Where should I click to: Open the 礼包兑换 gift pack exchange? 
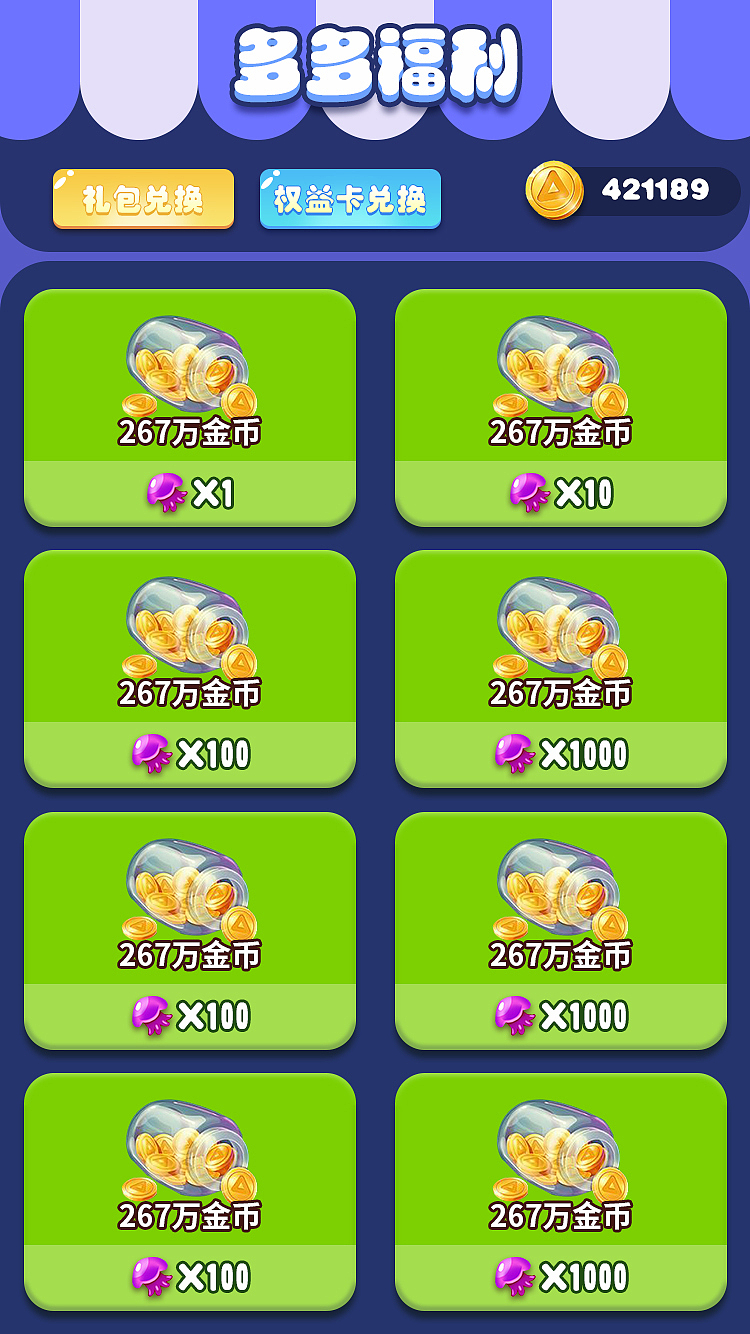(143, 199)
